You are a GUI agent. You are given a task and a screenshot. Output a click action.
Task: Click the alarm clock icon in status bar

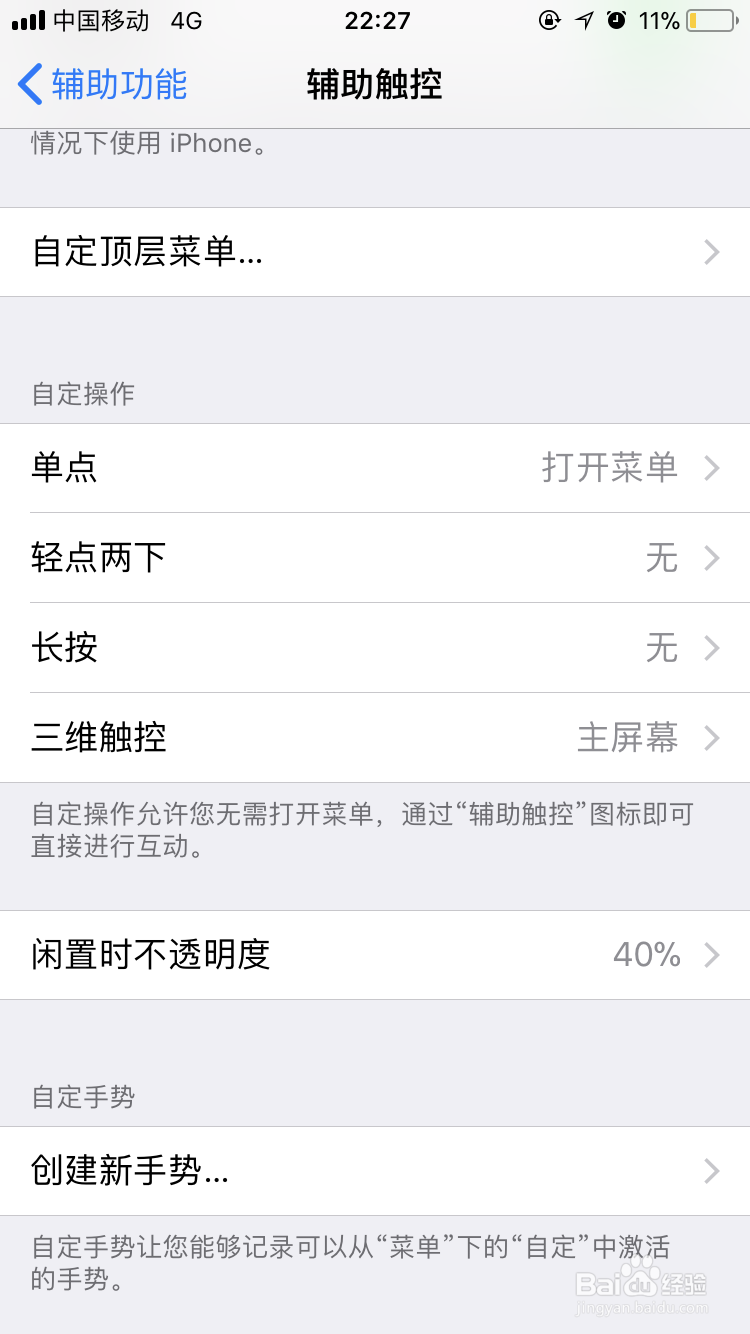click(617, 19)
